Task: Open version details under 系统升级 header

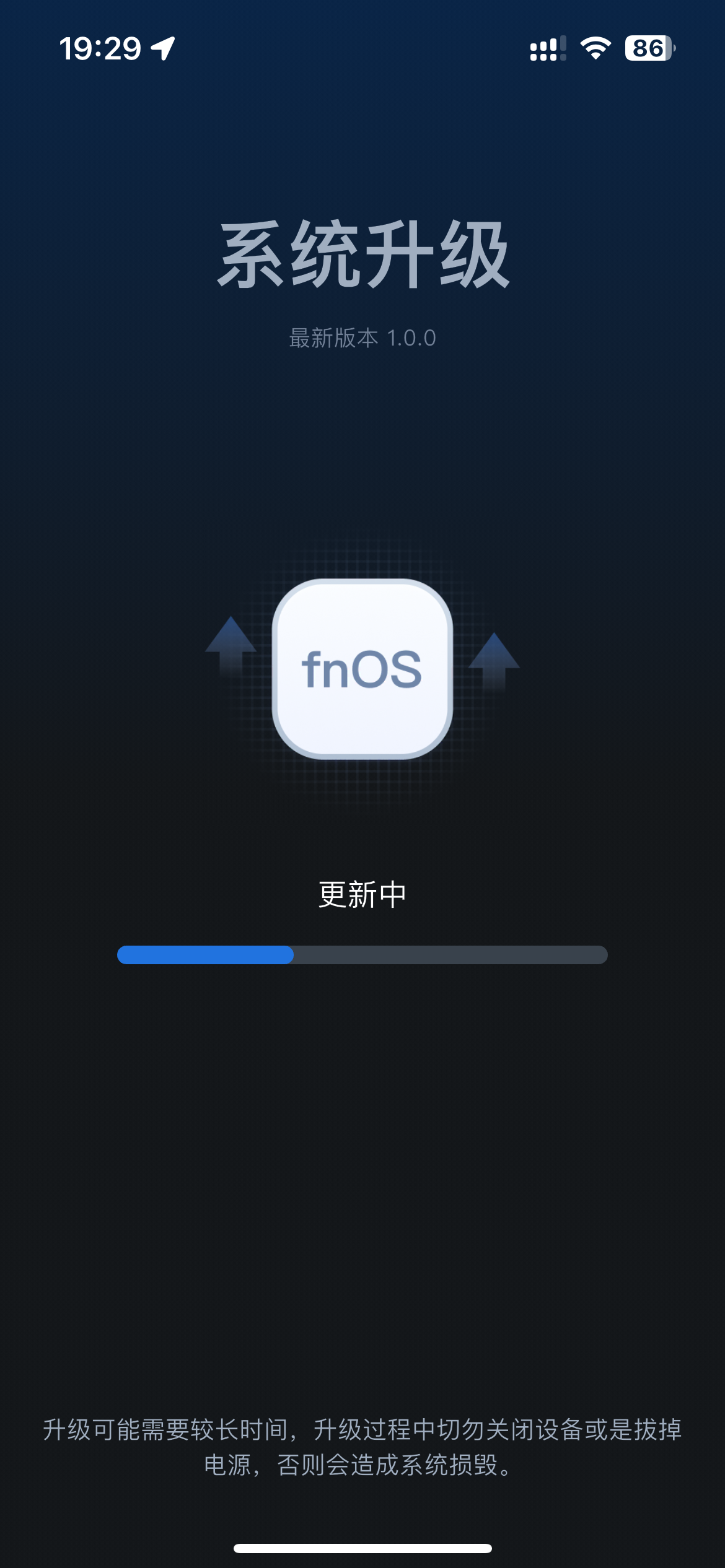Action: click(362, 338)
